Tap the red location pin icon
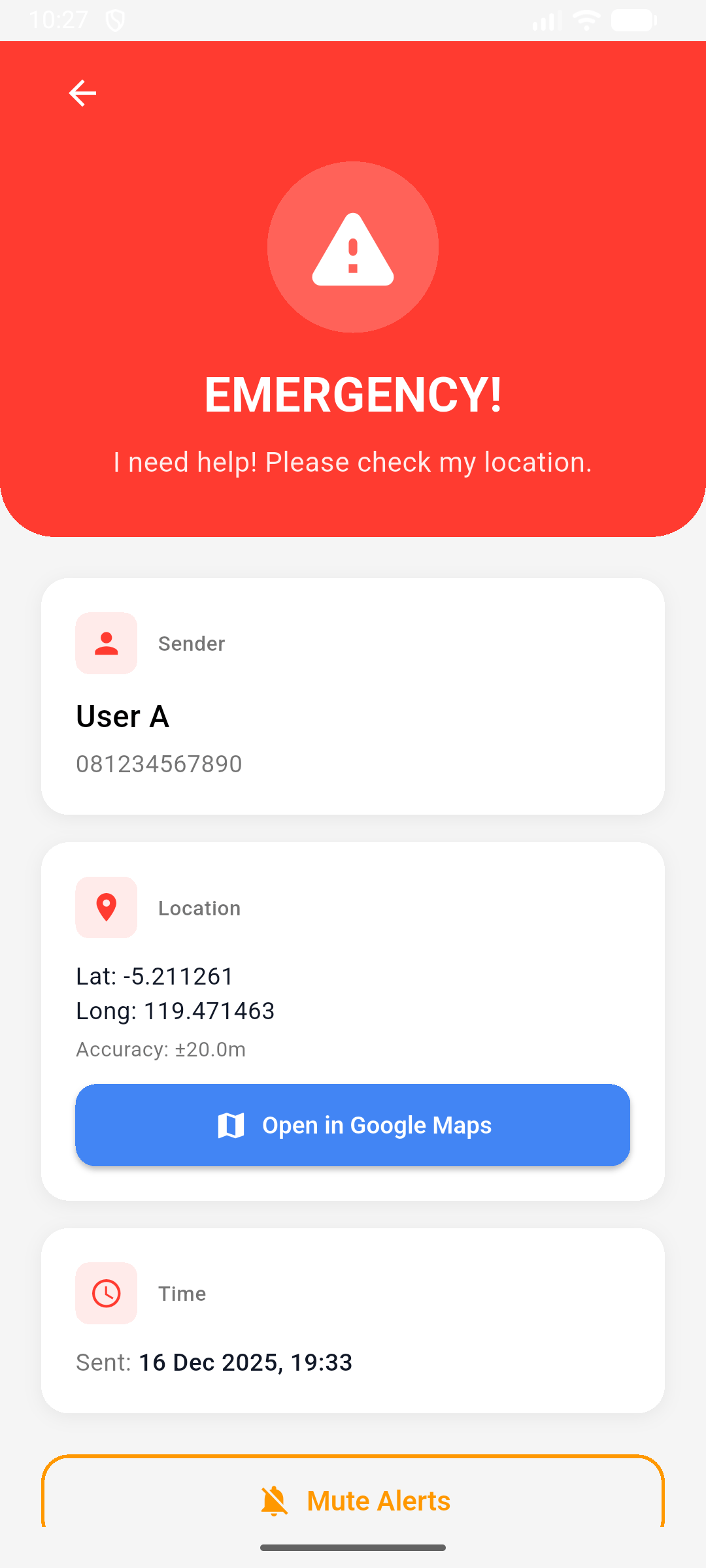The width and height of the screenshot is (706, 1568). coord(107,907)
